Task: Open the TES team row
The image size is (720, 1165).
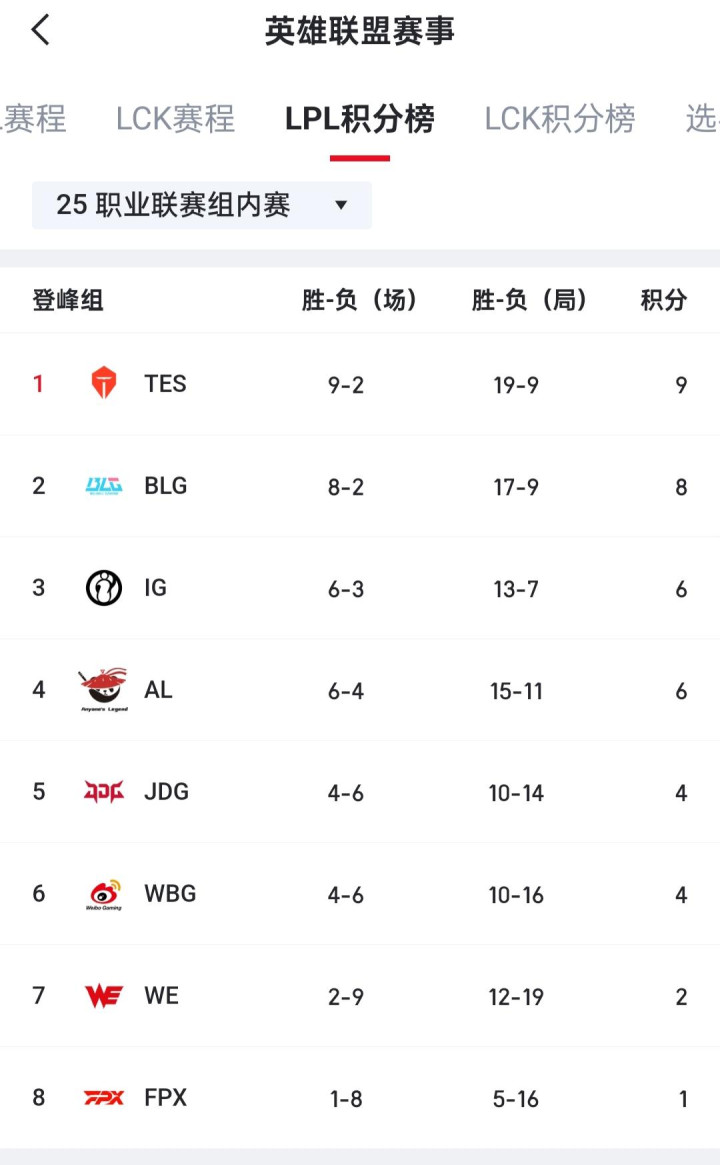Action: 360,384
